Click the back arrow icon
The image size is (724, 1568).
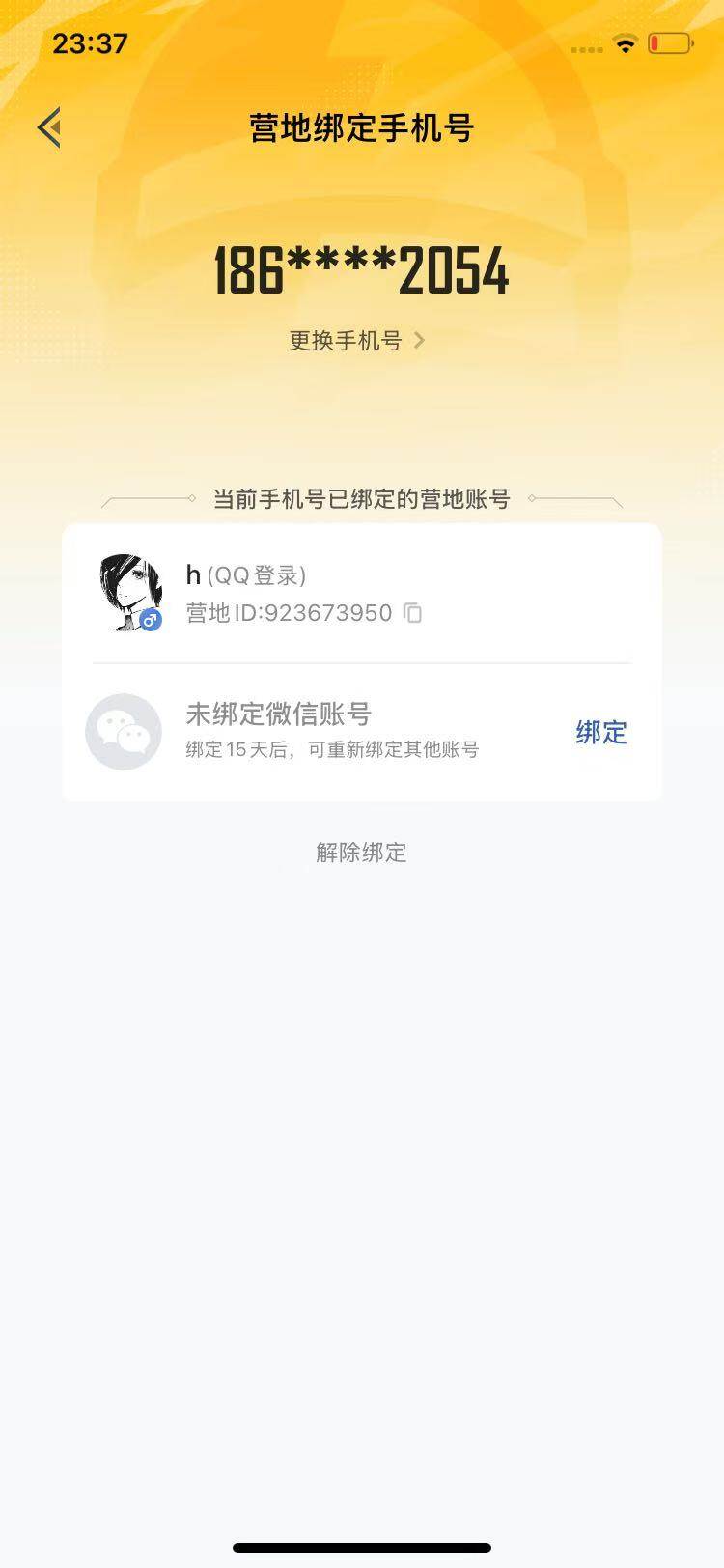click(x=48, y=126)
